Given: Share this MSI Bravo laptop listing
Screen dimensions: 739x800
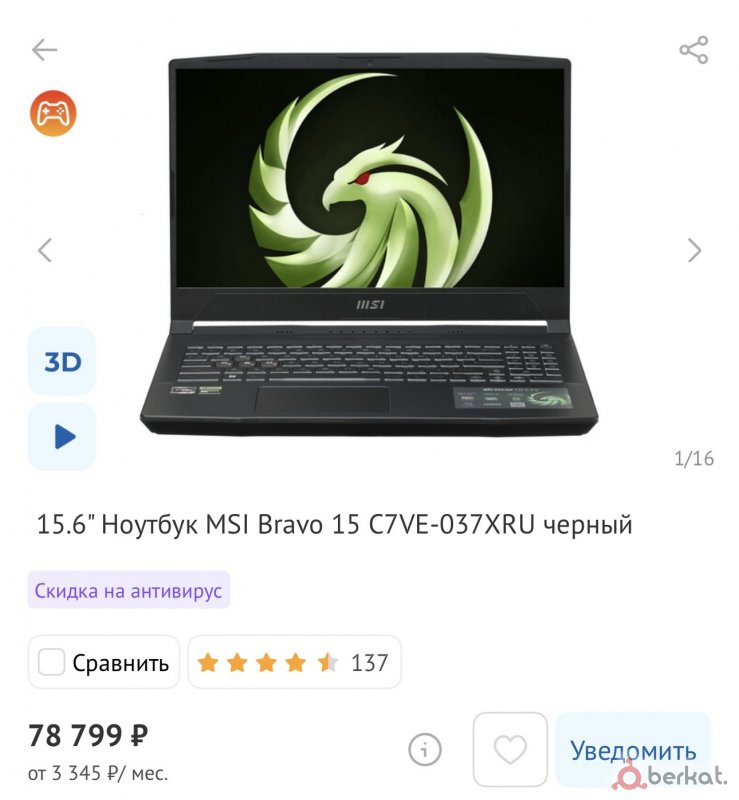Looking at the screenshot, I should click(x=693, y=50).
